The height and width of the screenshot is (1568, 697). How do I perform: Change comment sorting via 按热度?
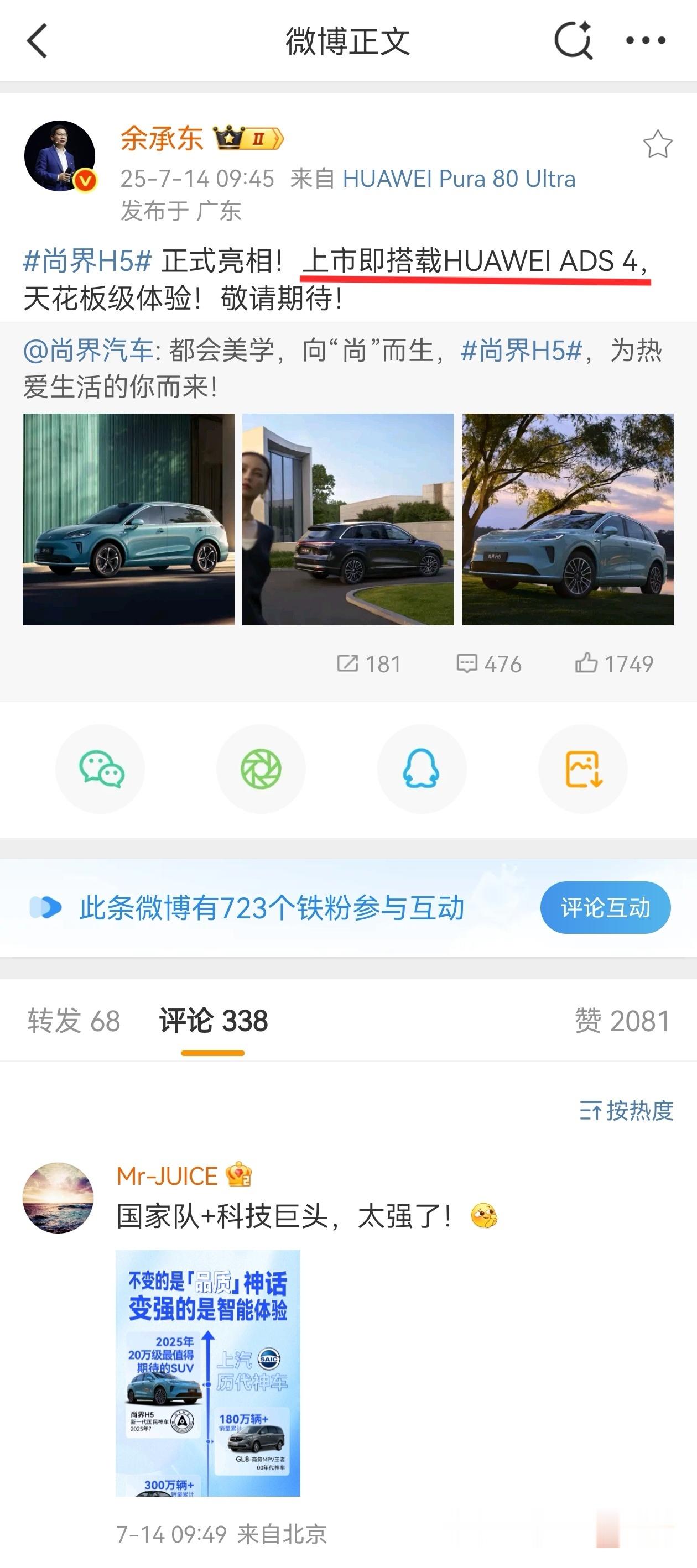[626, 1110]
